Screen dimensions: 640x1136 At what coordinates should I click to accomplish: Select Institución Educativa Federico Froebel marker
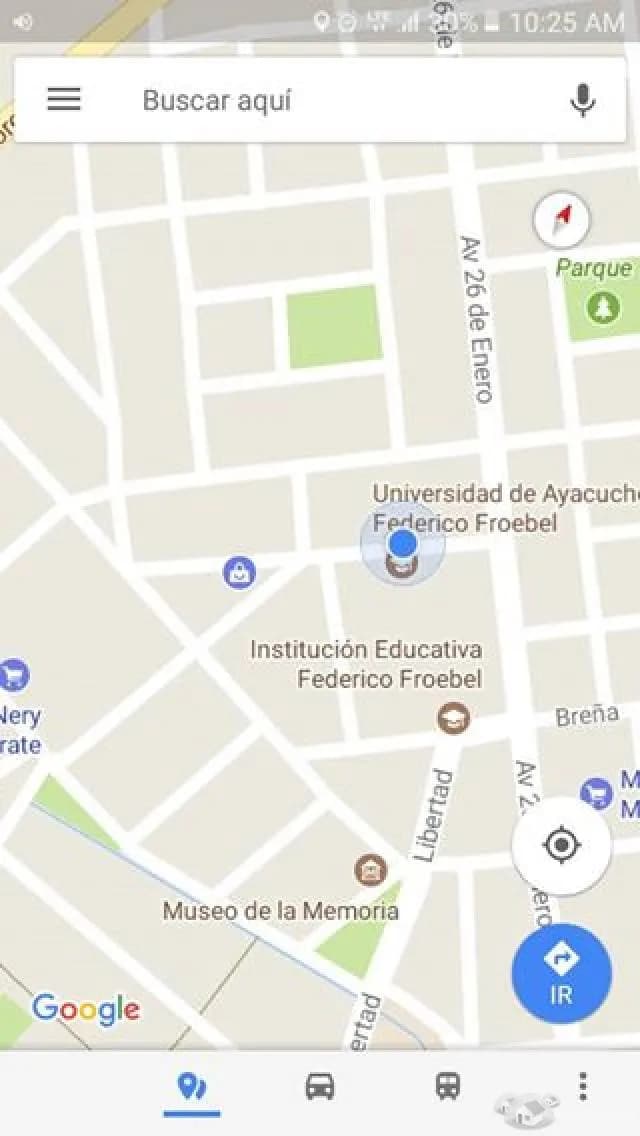point(454,717)
